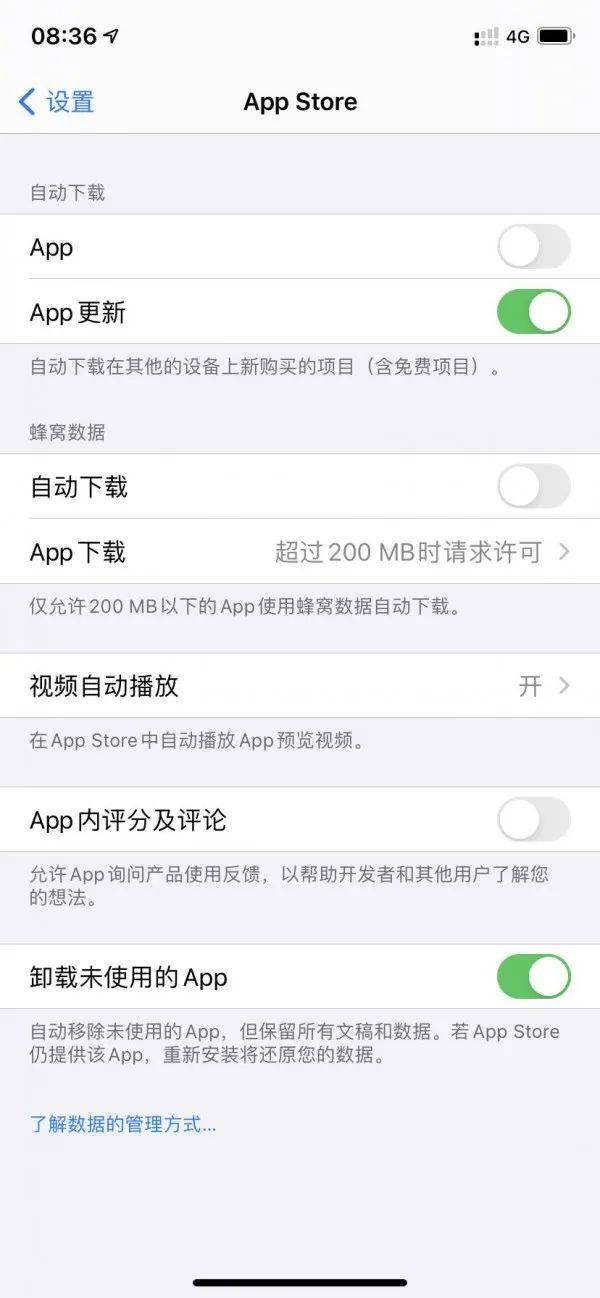Open App 下载 limit options
This screenshot has width=600, height=1298.
300,552
